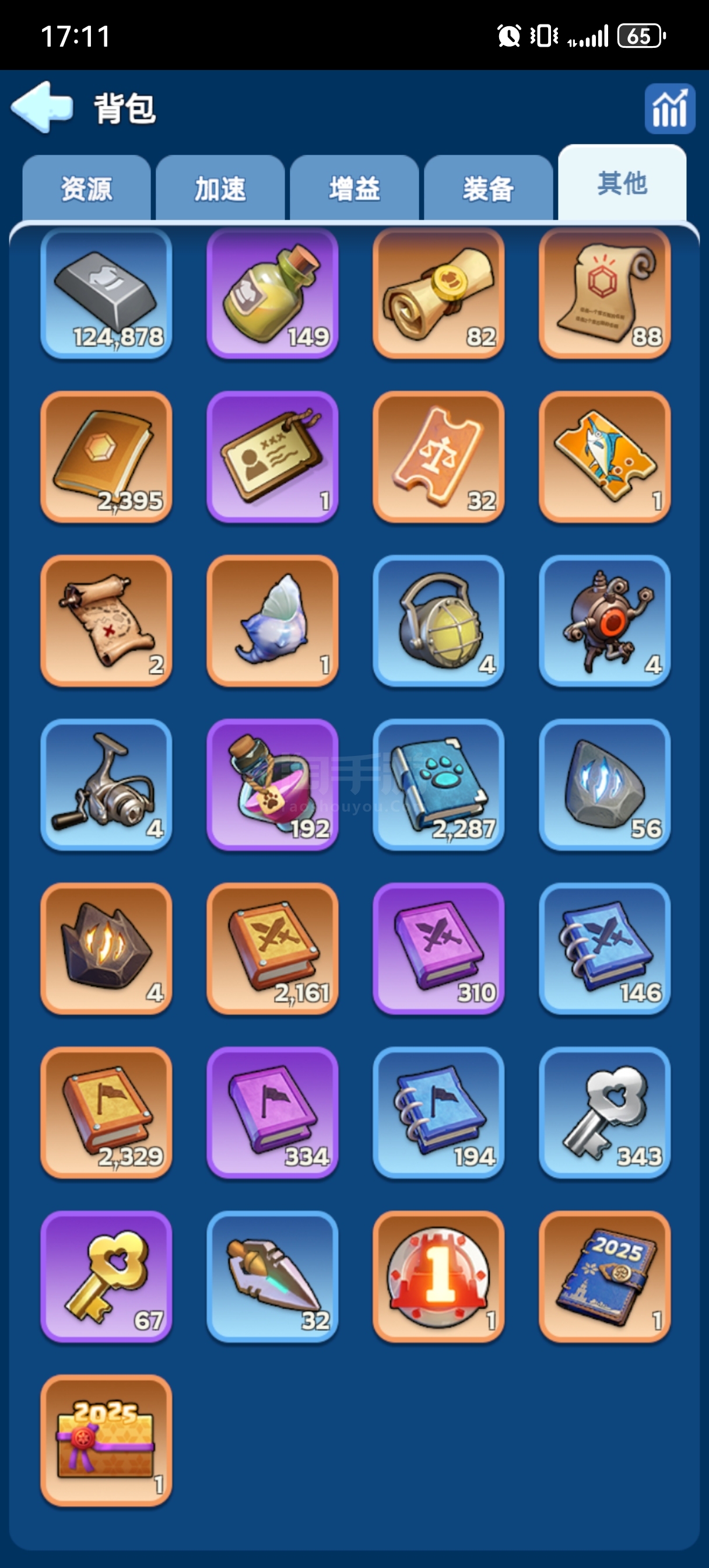
Task: Open the treasure map scroll item
Action: coord(106,620)
